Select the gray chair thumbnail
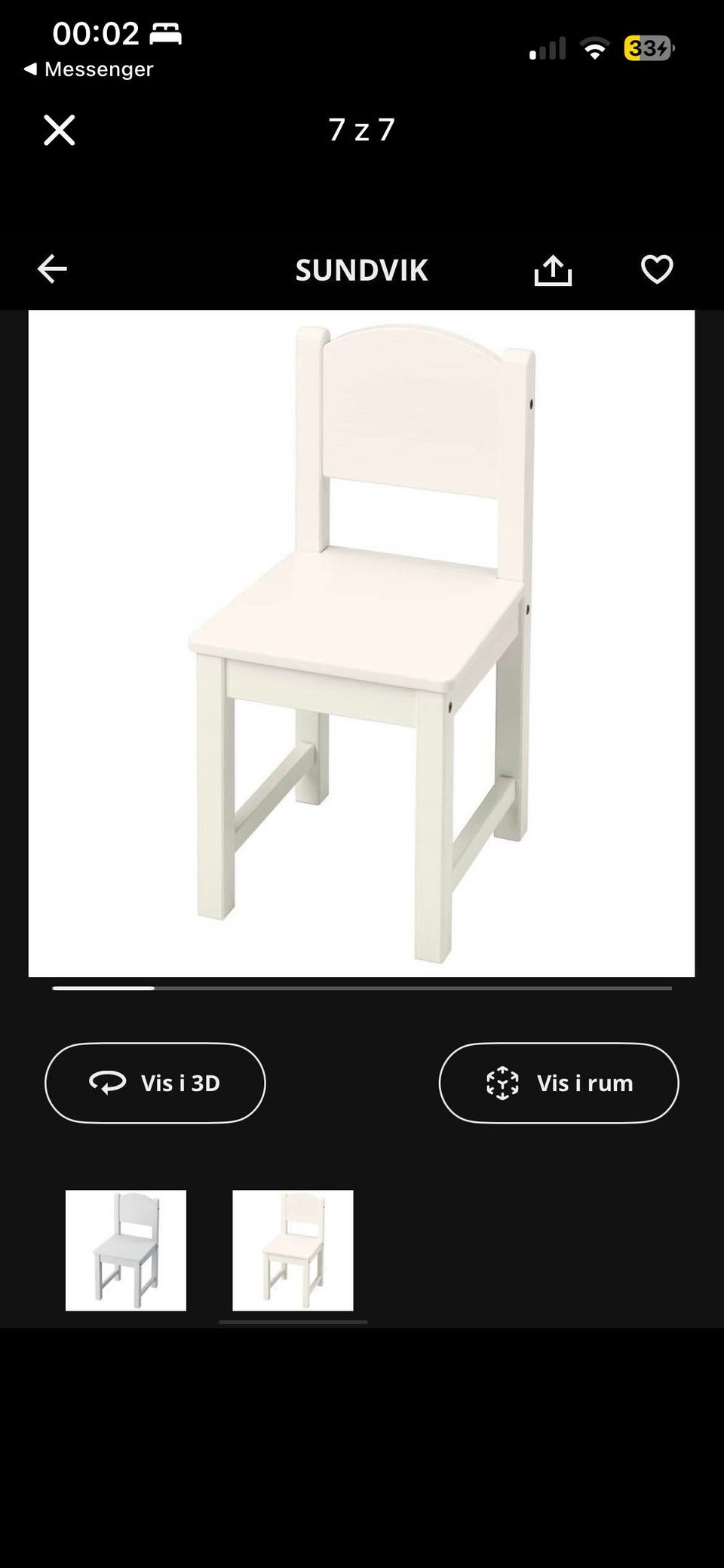This screenshot has width=724, height=1568. click(125, 1251)
